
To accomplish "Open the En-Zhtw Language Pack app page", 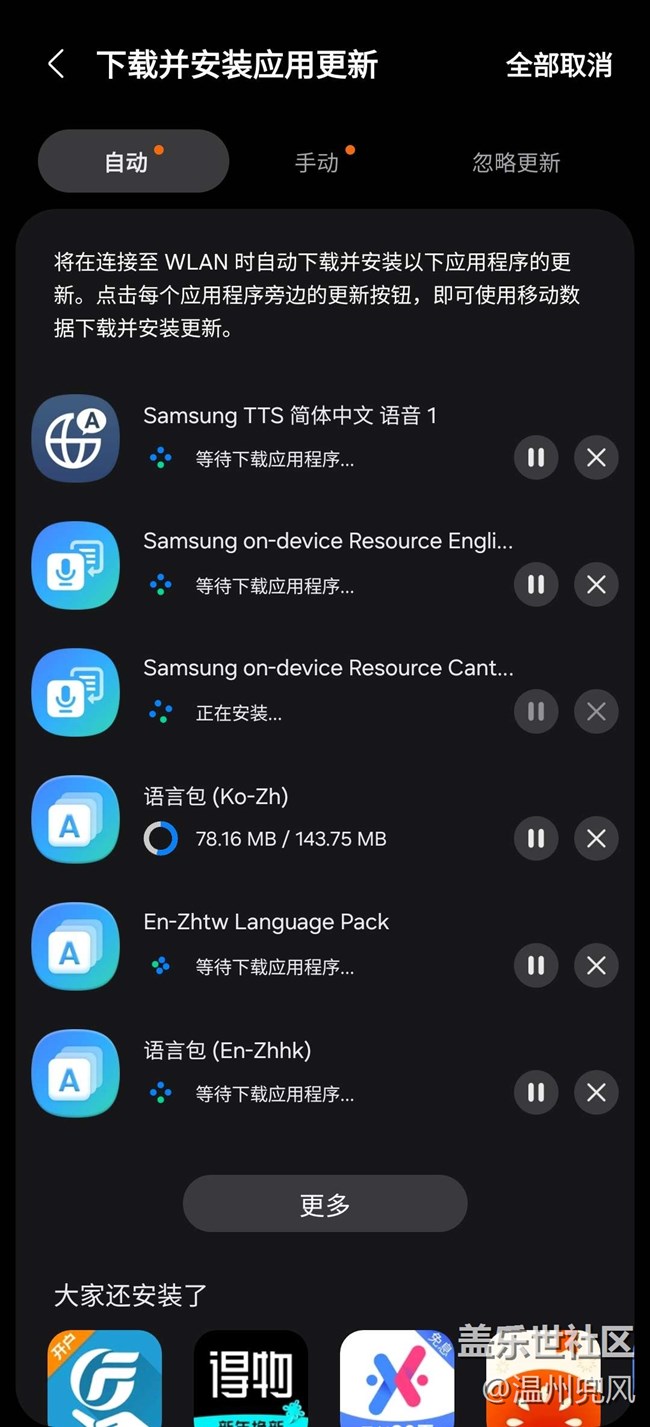I will click(x=266, y=922).
